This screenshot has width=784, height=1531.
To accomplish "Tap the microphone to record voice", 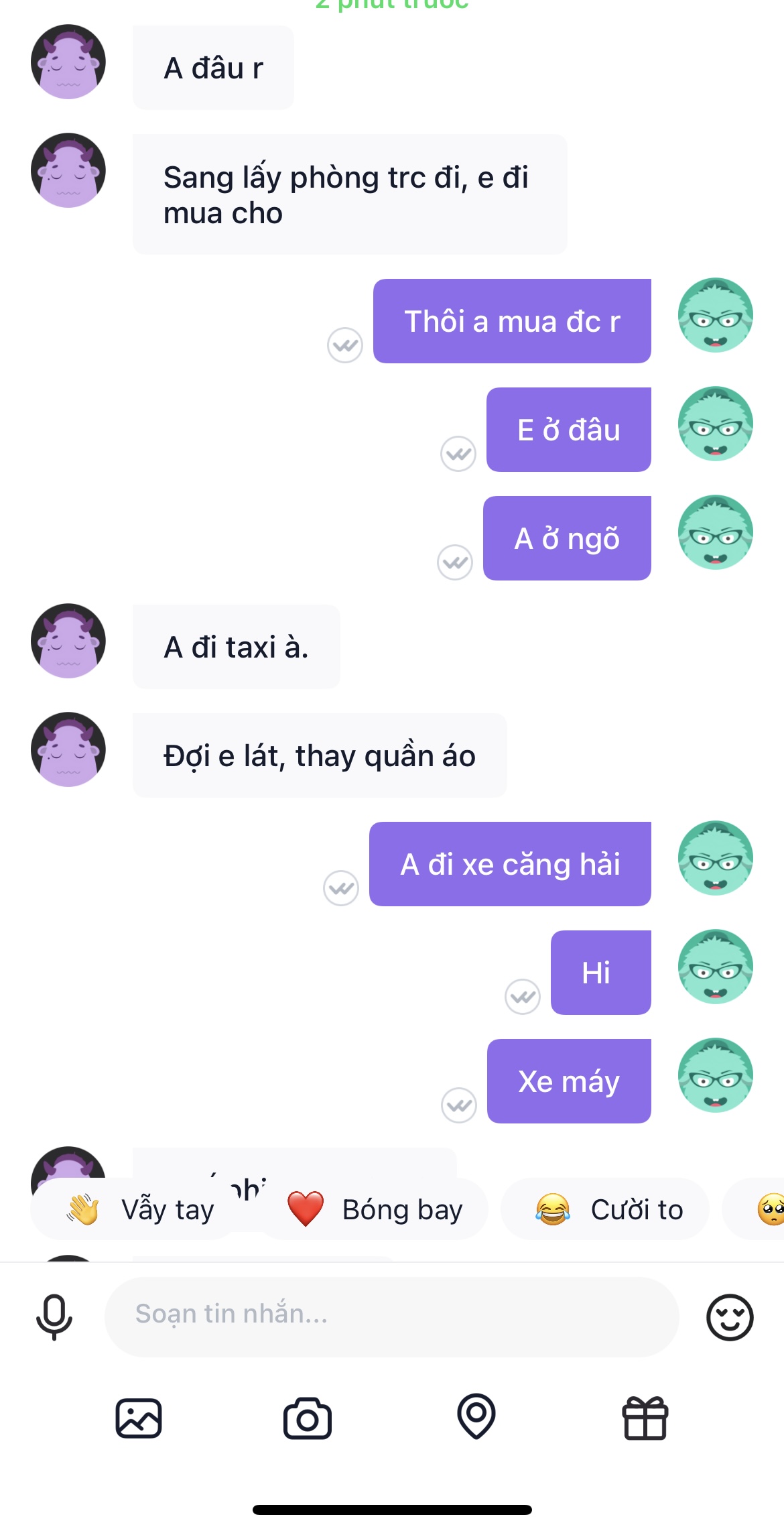I will click(x=54, y=1316).
